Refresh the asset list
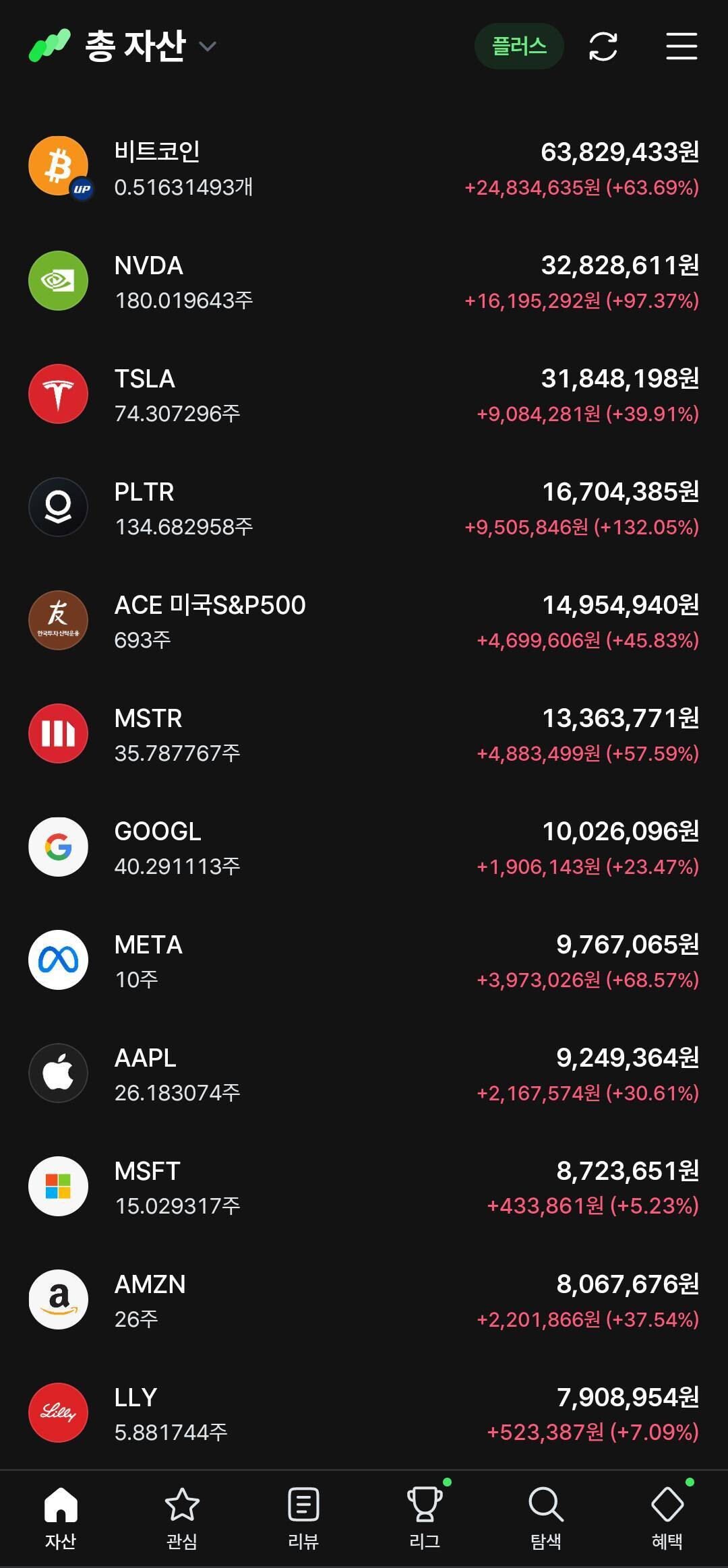This screenshot has height=1568, width=728. pyautogui.click(x=603, y=46)
